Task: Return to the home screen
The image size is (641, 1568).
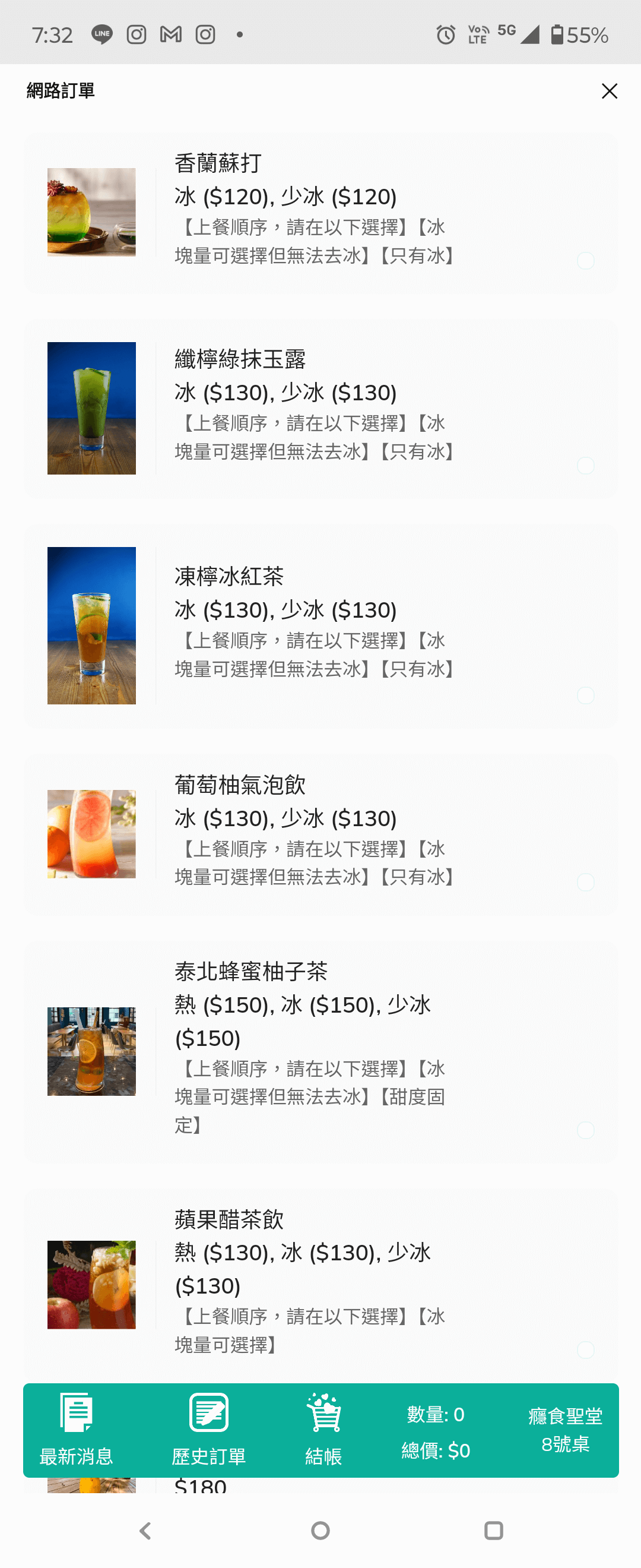Action: [320, 1530]
